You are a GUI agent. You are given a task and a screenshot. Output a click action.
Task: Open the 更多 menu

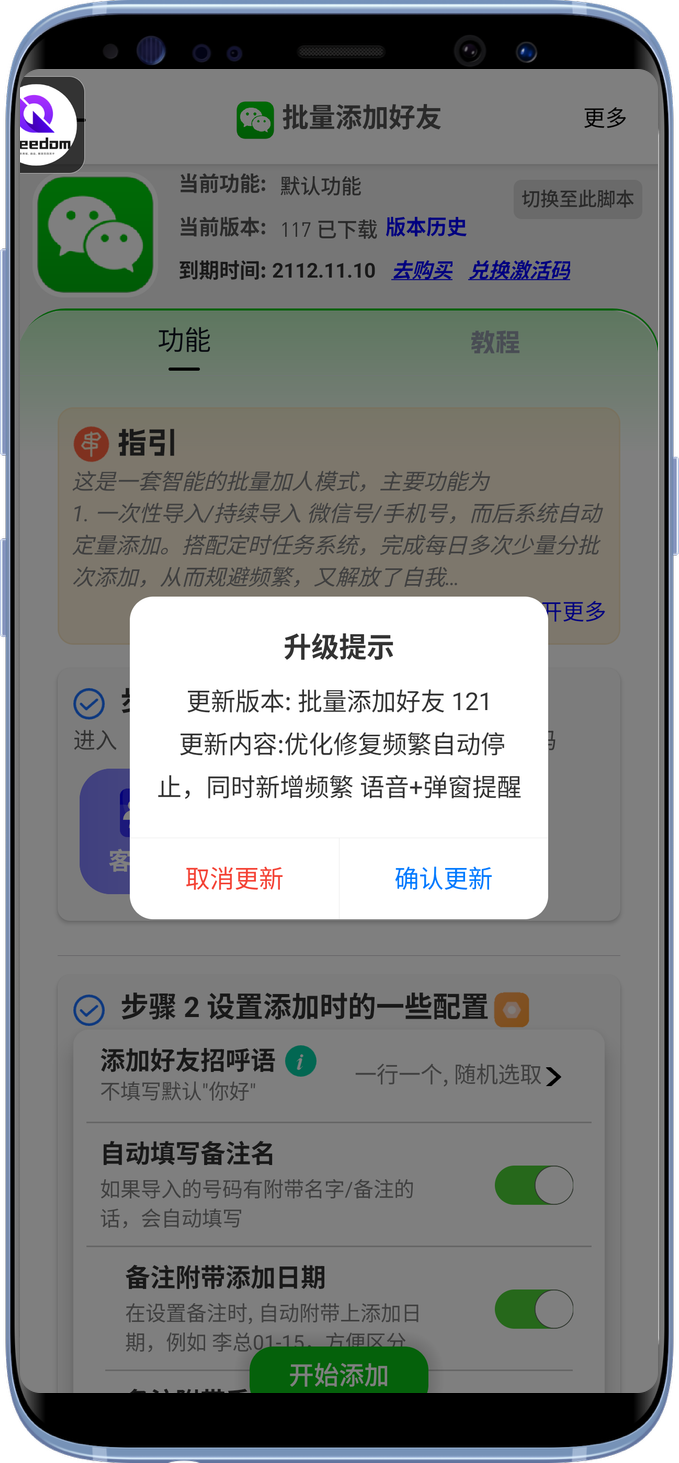(x=604, y=118)
